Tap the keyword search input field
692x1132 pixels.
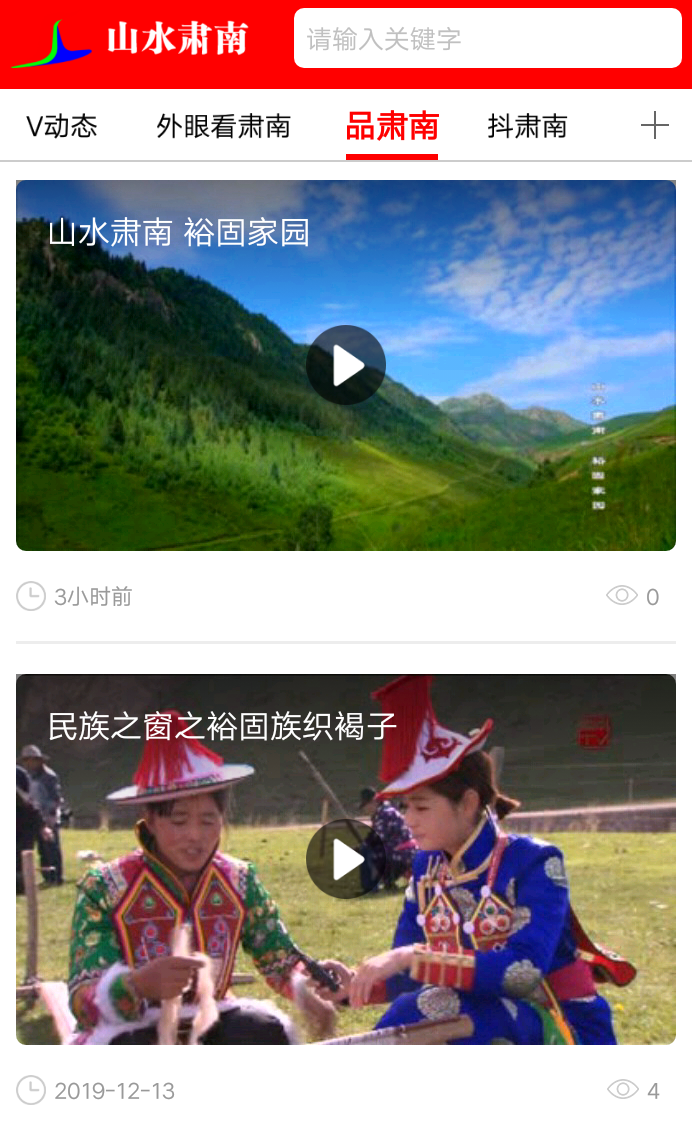click(x=487, y=39)
